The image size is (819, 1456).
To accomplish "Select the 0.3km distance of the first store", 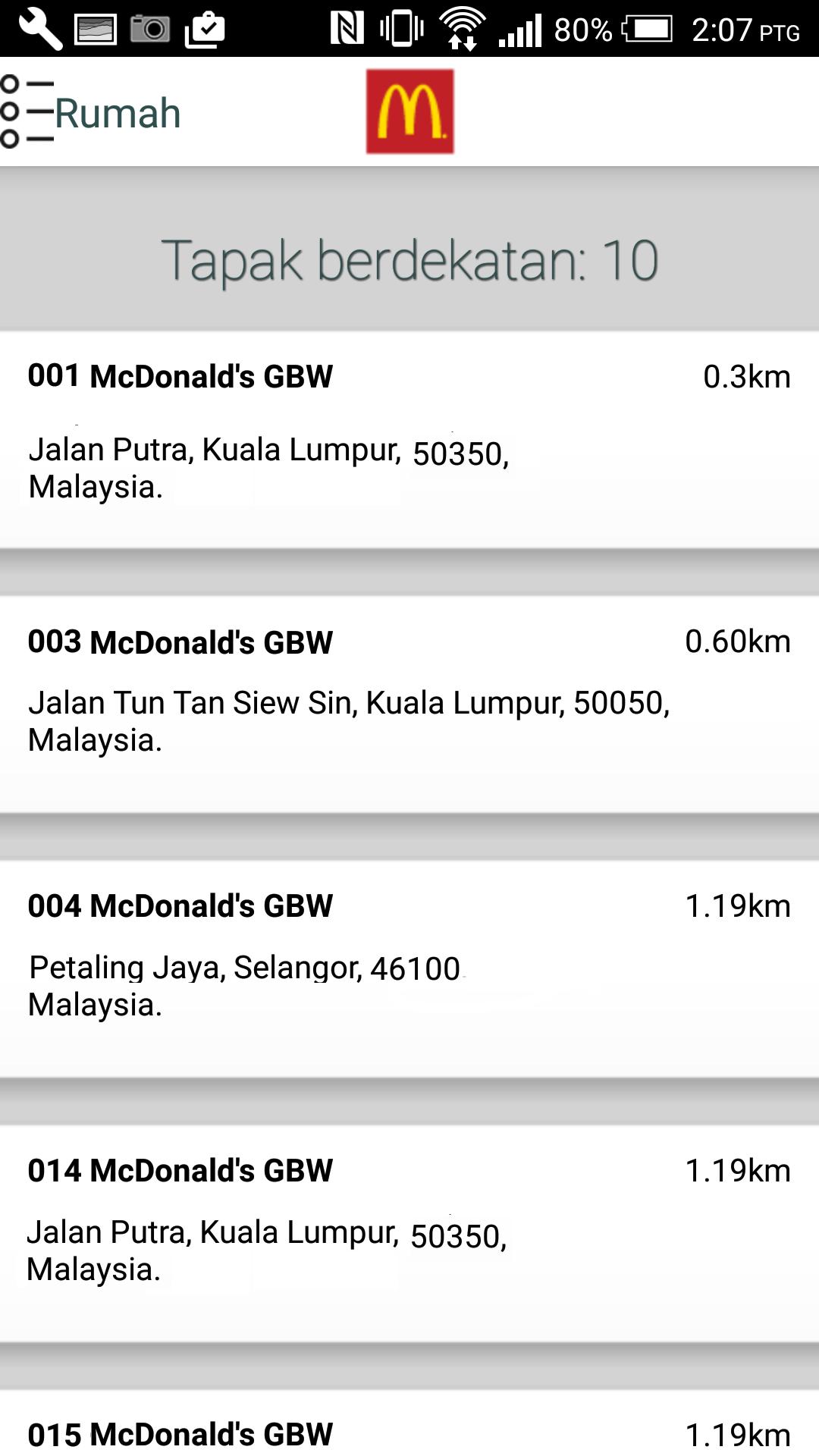I will tap(746, 375).
